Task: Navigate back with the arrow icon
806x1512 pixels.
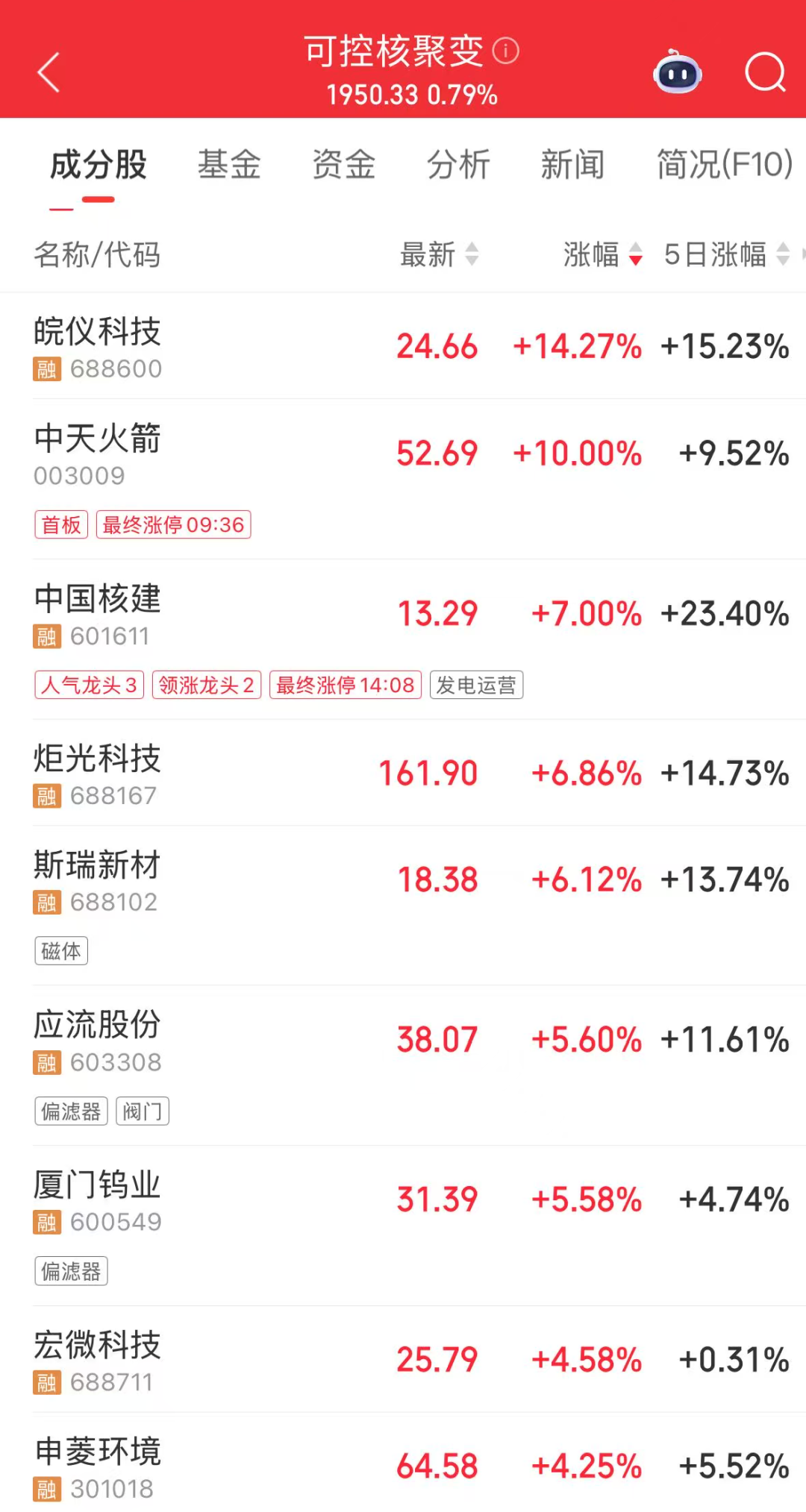Action: [48, 72]
